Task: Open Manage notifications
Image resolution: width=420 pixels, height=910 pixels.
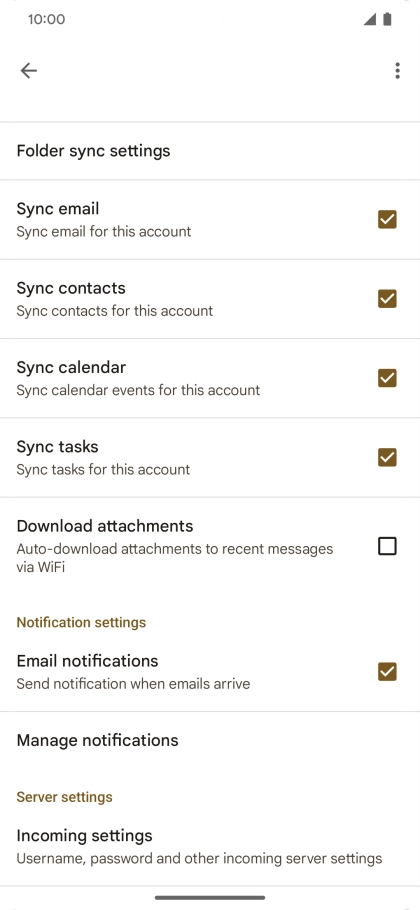Action: 210,741
